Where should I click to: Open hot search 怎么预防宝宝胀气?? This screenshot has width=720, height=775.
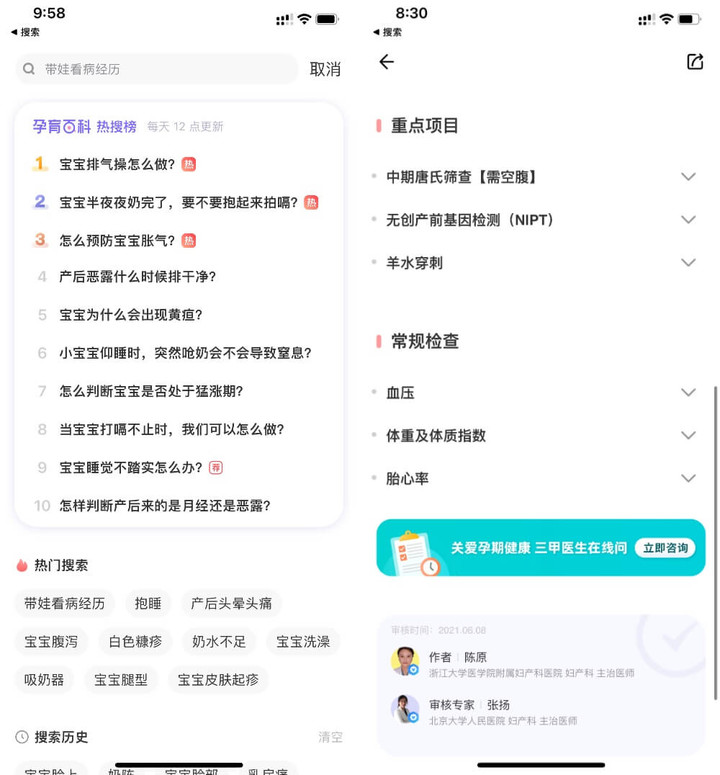(117, 240)
